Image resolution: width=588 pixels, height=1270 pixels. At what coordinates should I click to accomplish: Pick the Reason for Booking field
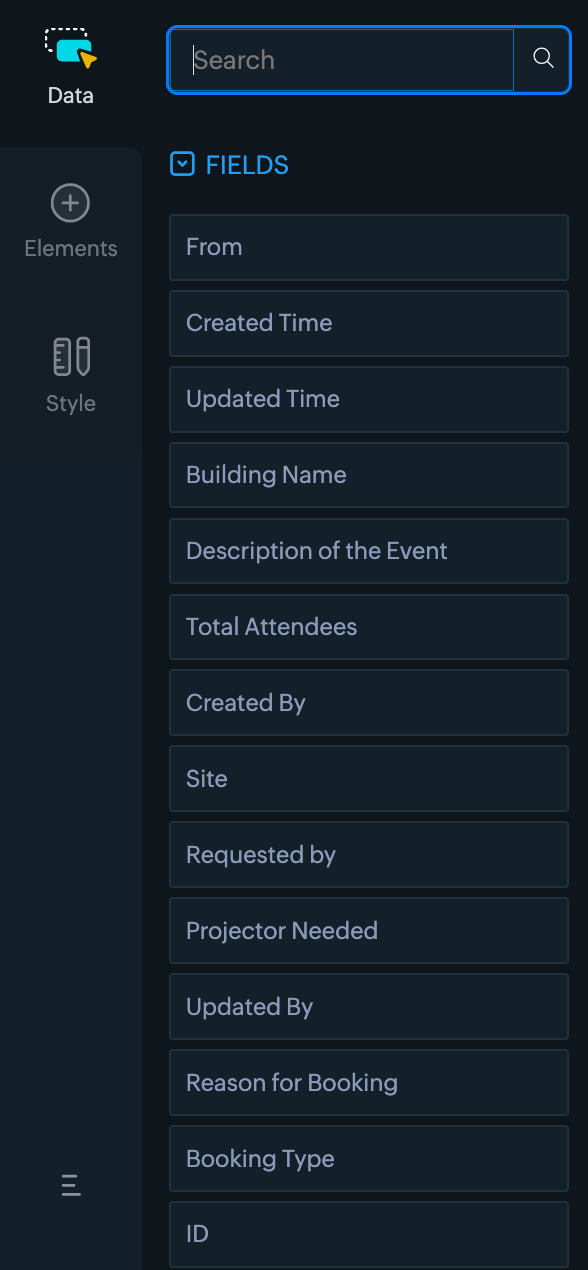(x=369, y=1083)
